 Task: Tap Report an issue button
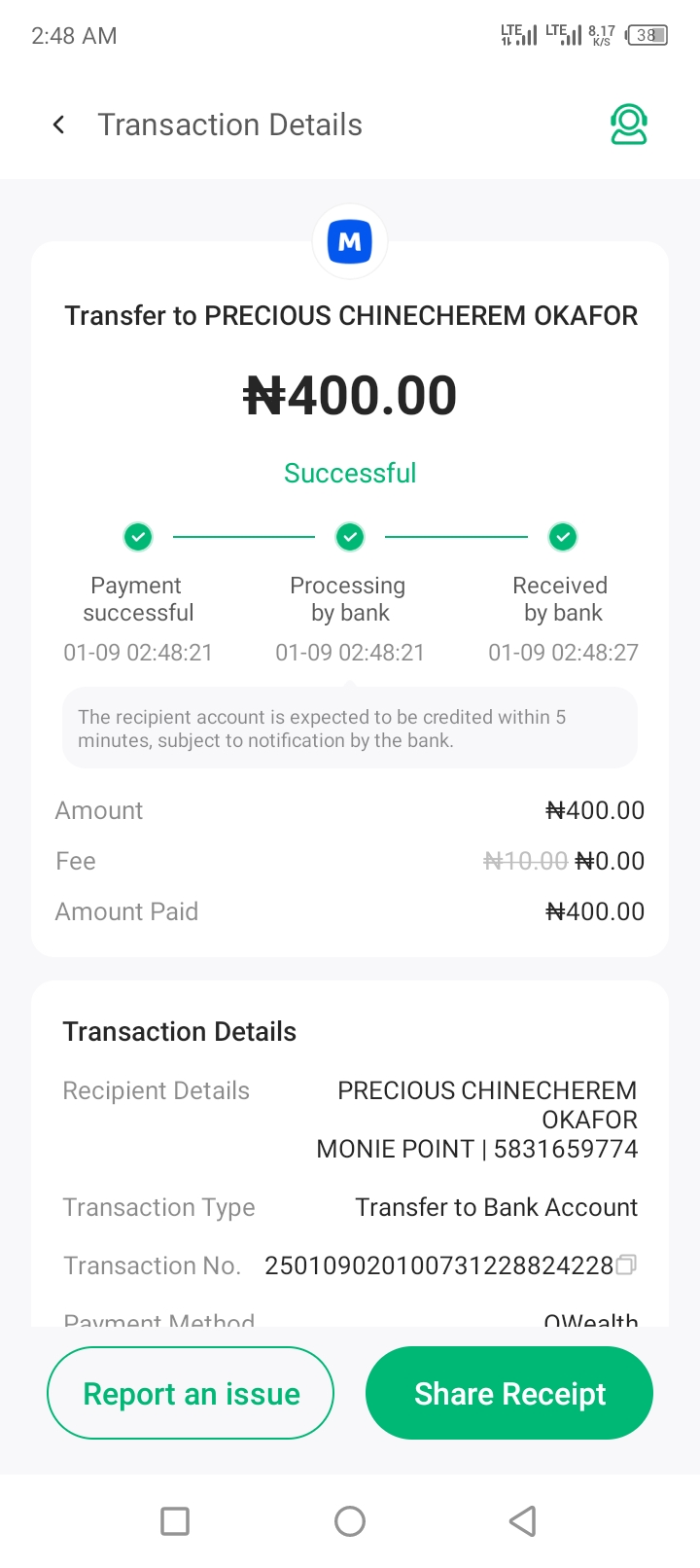191,1393
